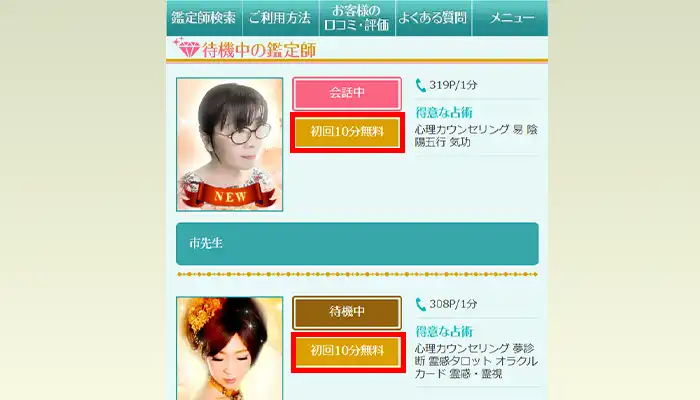The width and height of the screenshot is (700, 400).
Task: Open the photo of the fortune teller marked NEW
Action: [229, 145]
